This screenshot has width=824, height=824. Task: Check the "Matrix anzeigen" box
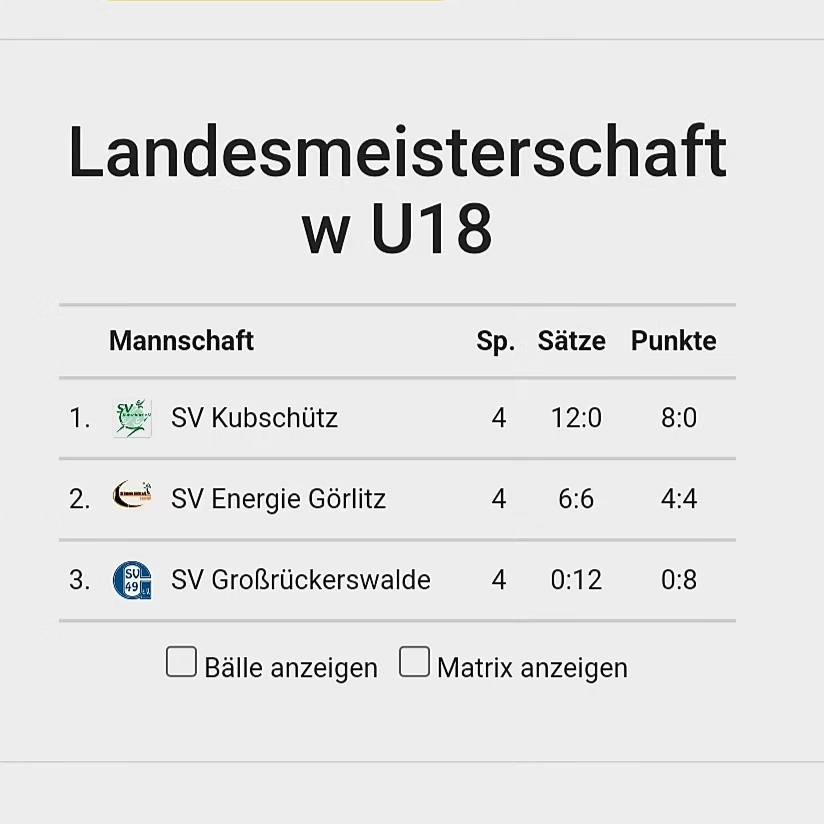pyautogui.click(x=414, y=662)
